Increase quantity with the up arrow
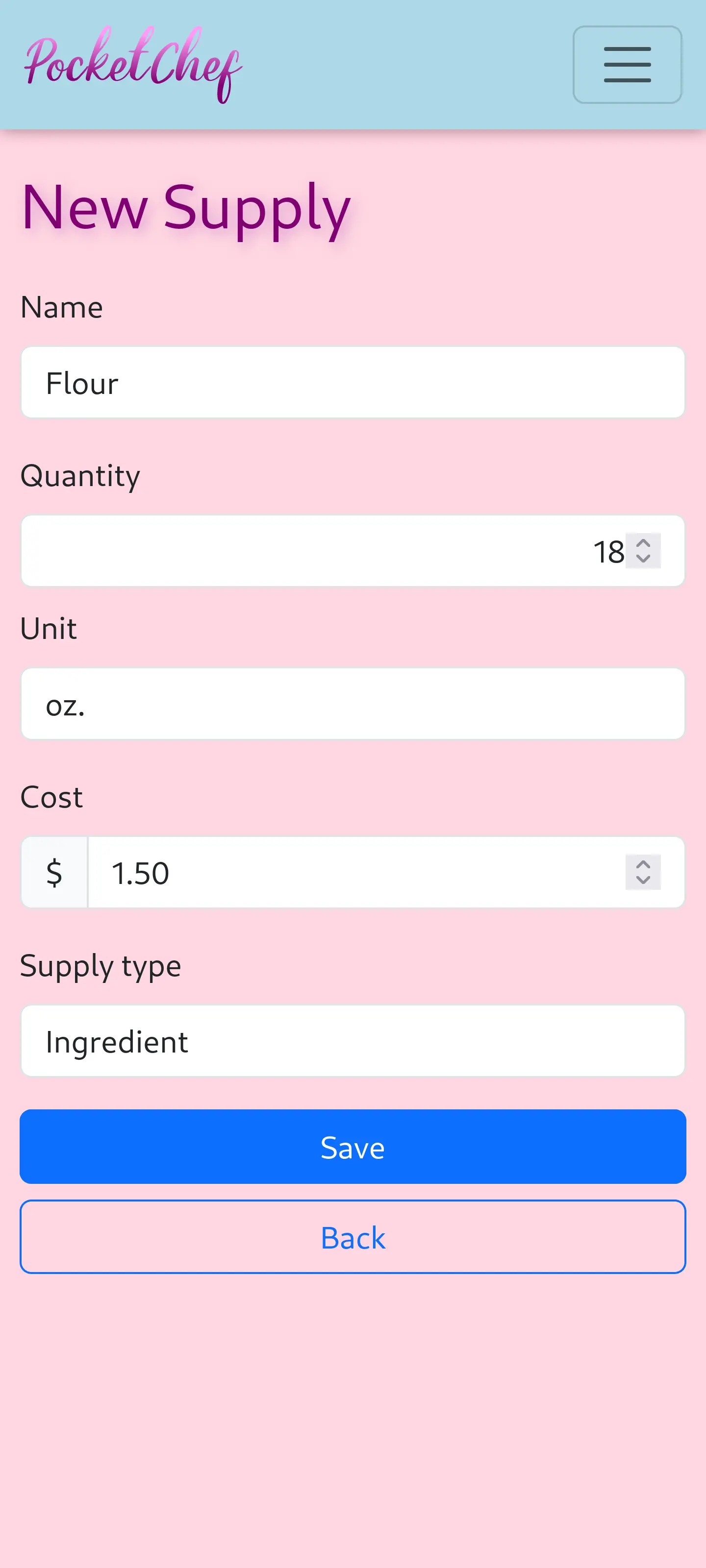Viewport: 706px width, 1568px height. point(643,543)
